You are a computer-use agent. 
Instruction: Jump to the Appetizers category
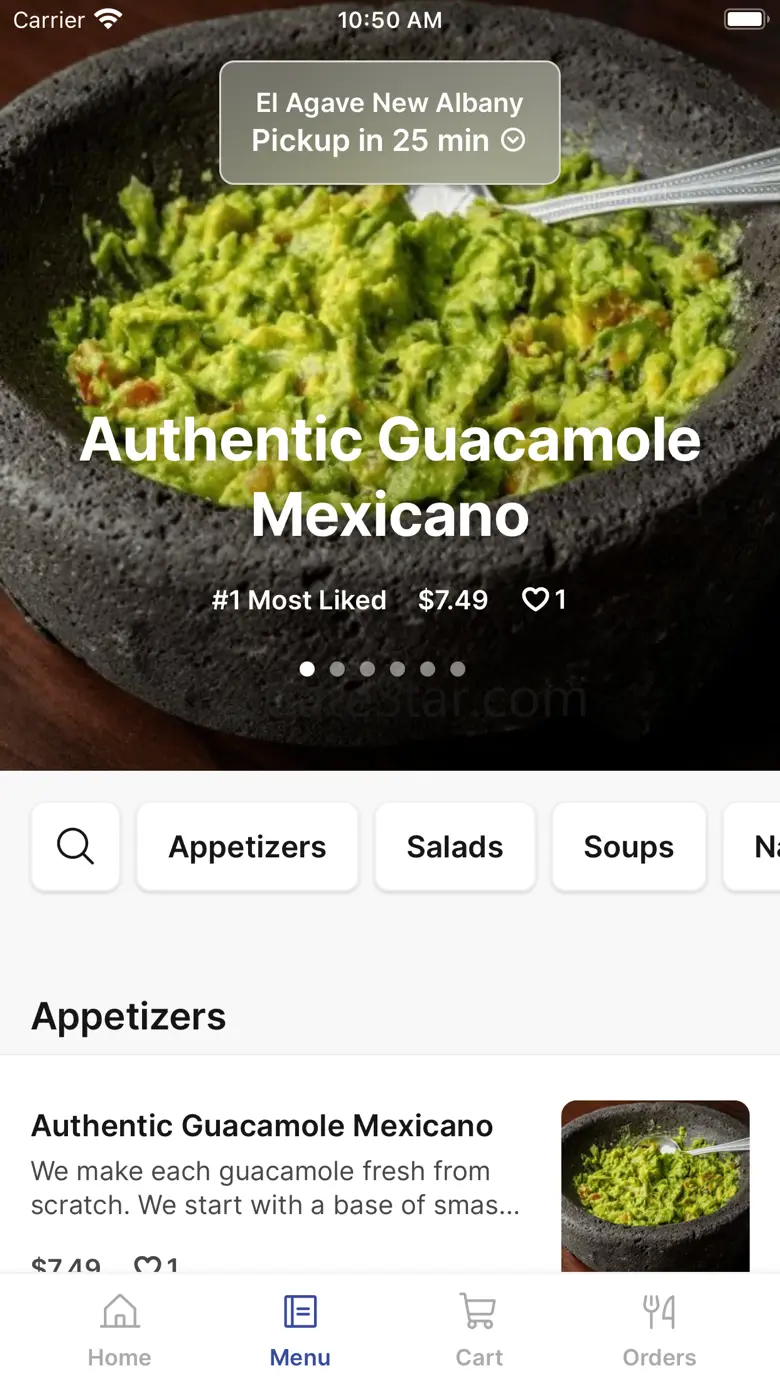click(247, 846)
